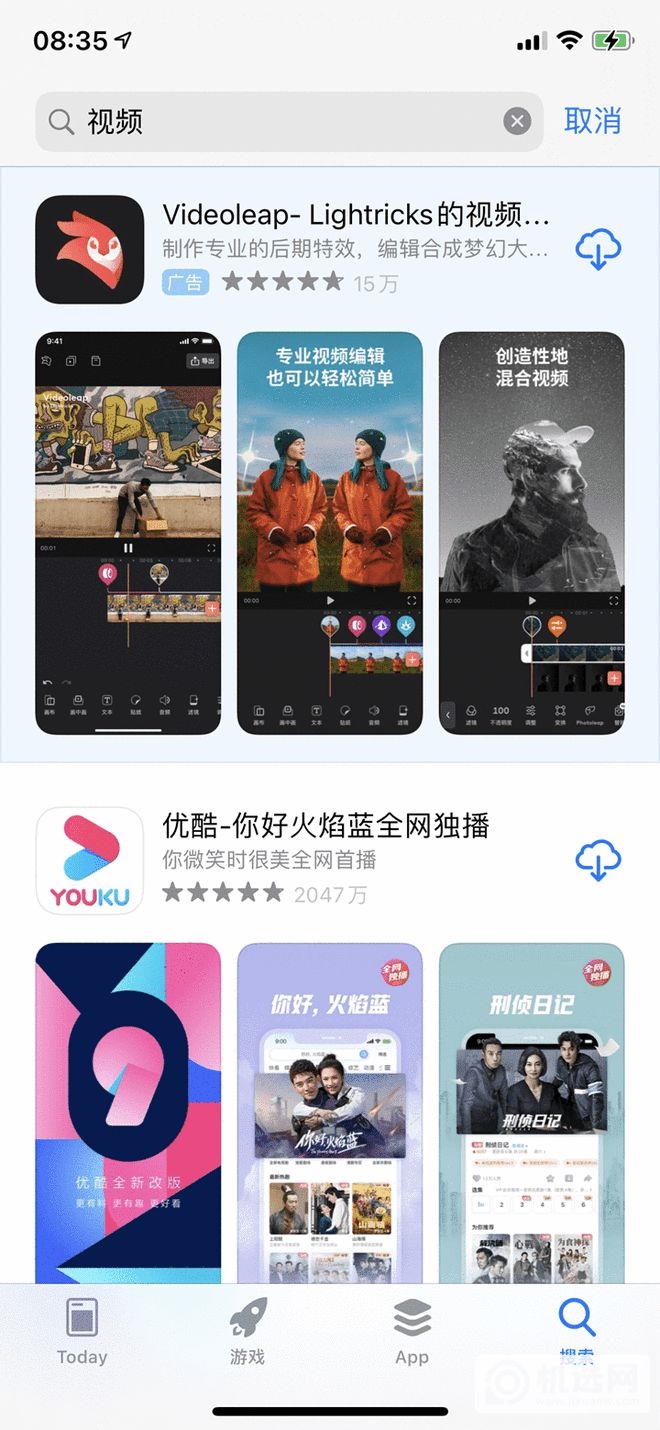
Task: View Videoleap screenshot 专业视频编辑
Action: coord(329,533)
